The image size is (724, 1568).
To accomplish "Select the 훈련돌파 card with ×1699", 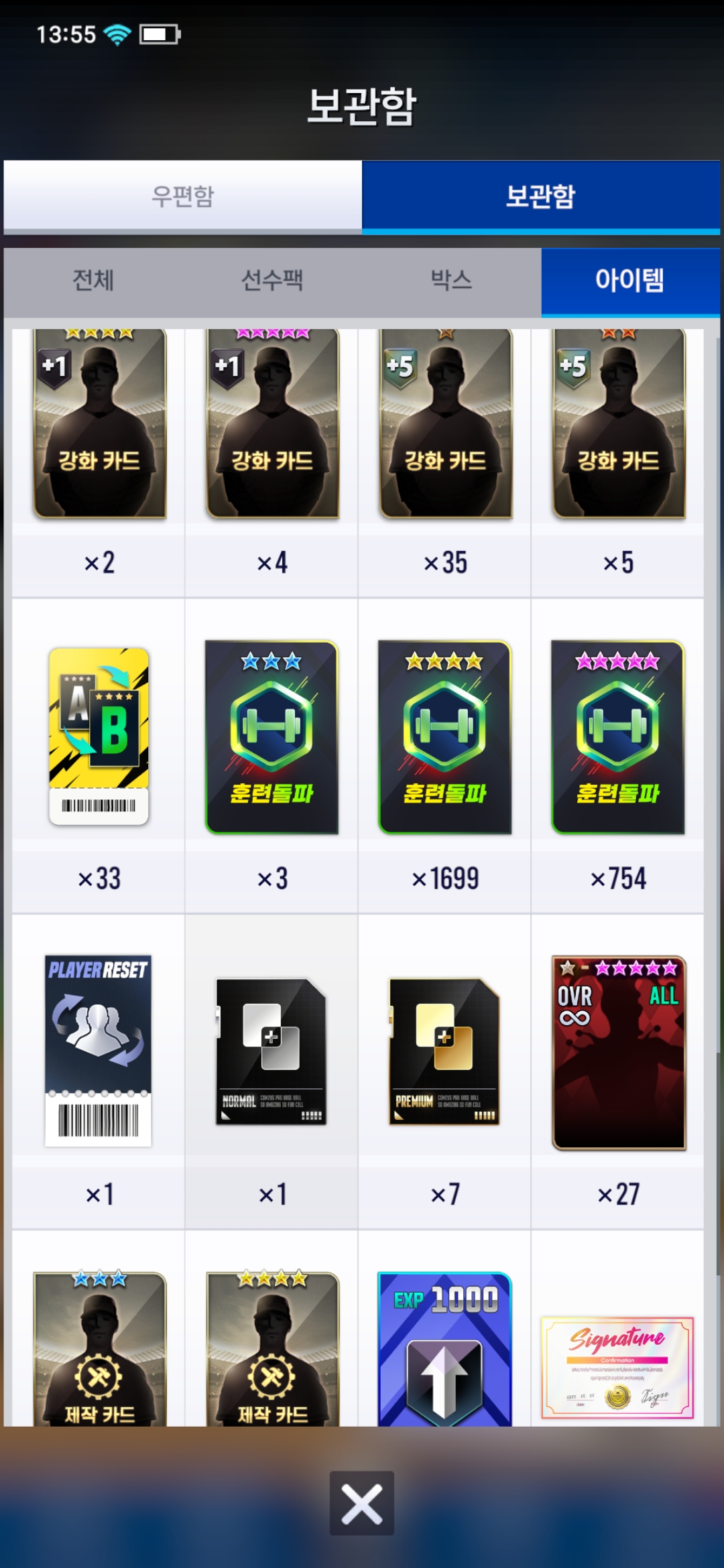I will click(445, 737).
